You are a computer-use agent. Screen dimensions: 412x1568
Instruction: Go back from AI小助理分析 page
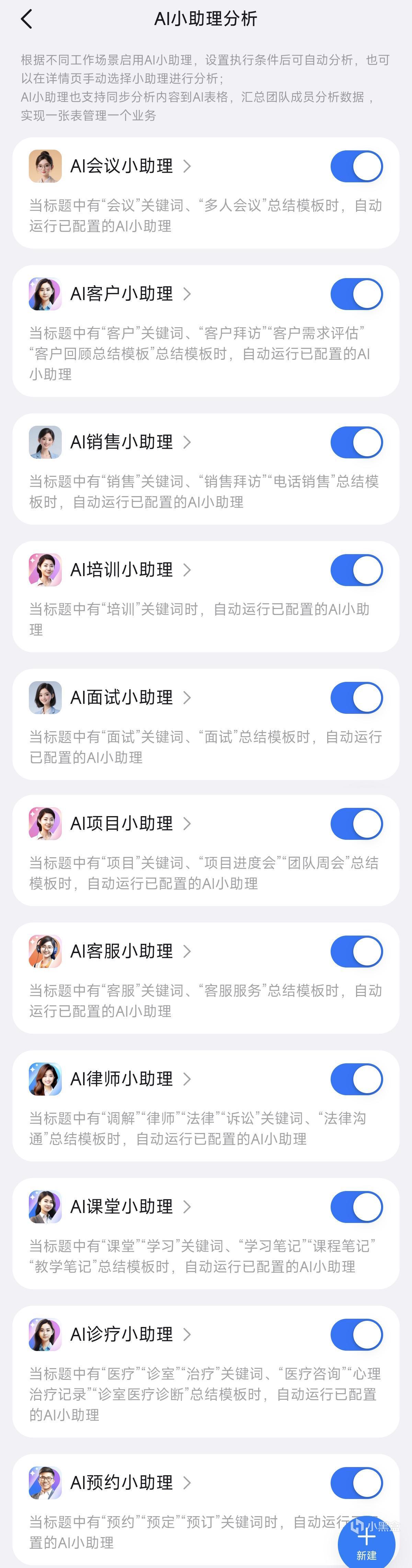pos(26,20)
